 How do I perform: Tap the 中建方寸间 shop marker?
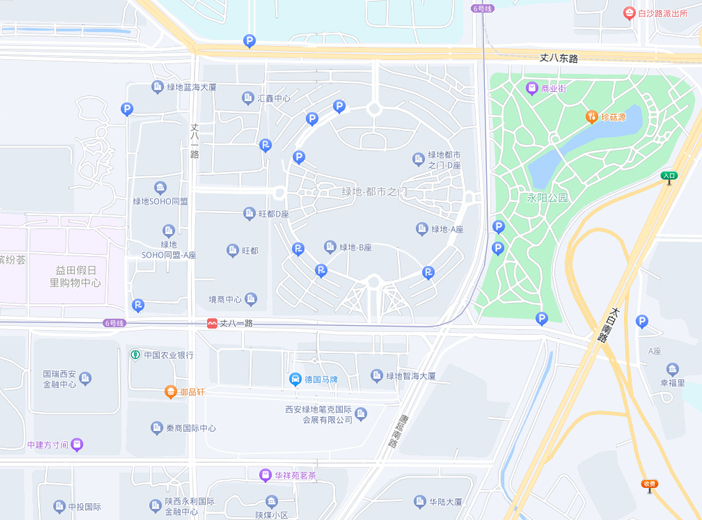click(x=77, y=445)
